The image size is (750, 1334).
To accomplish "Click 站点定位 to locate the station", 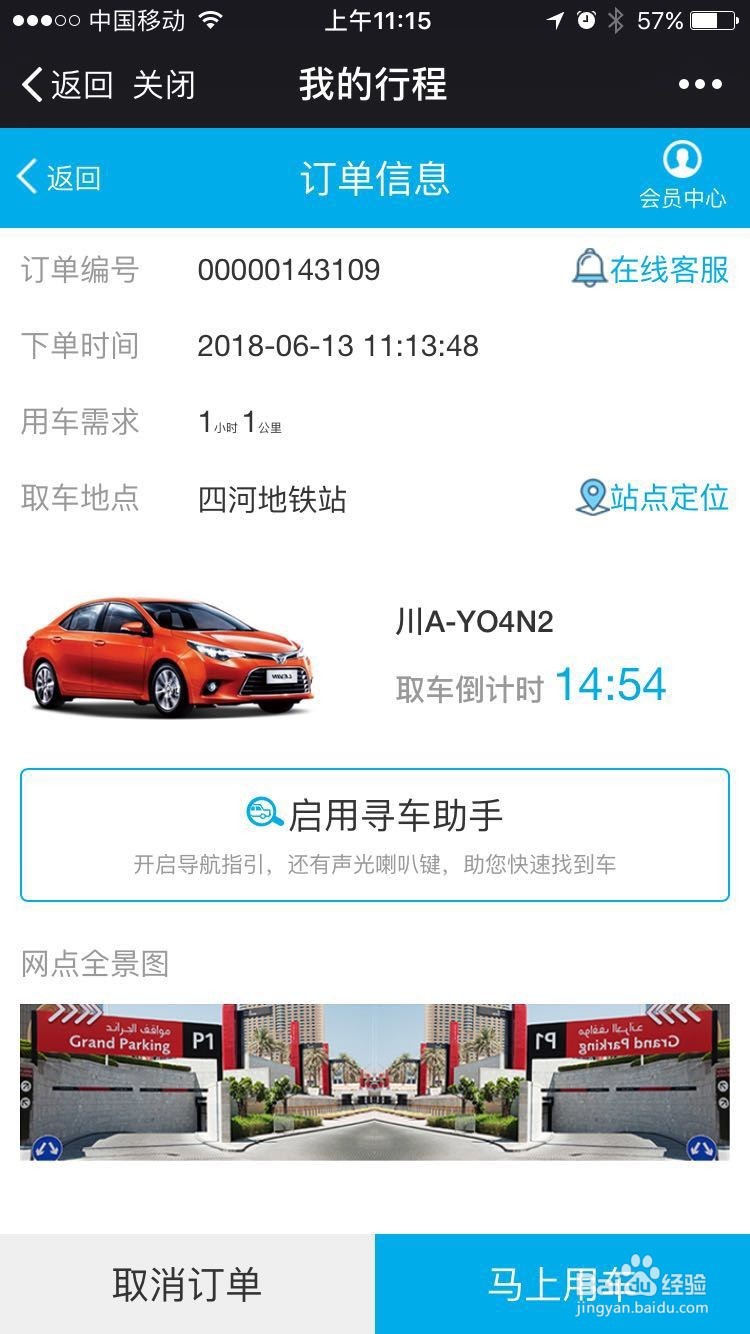I will [x=670, y=497].
